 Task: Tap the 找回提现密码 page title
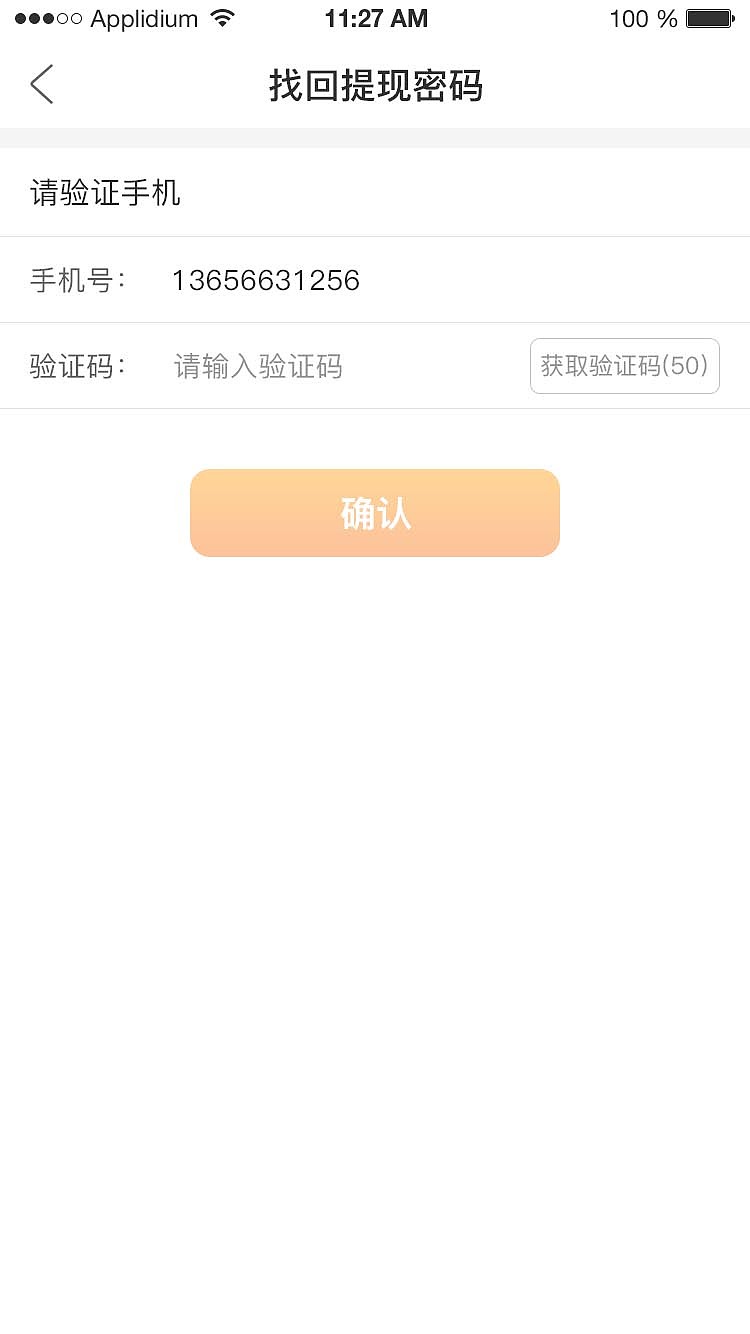pos(375,87)
